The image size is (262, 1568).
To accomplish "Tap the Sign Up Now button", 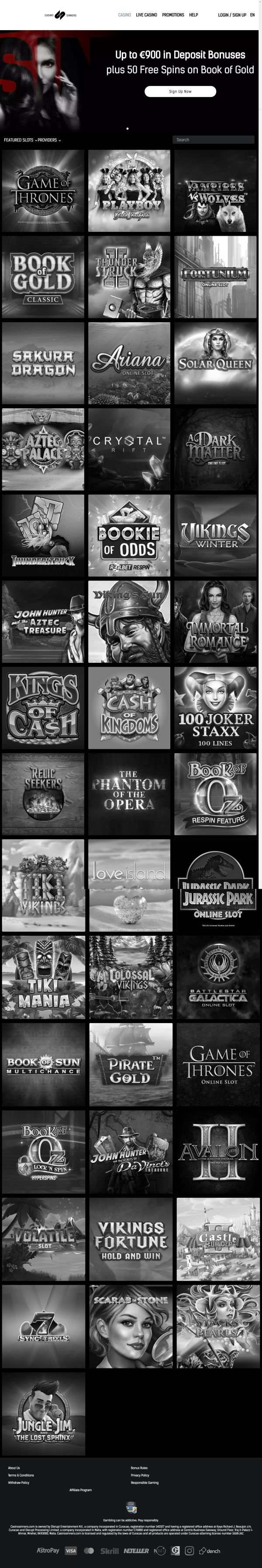I will [180, 91].
